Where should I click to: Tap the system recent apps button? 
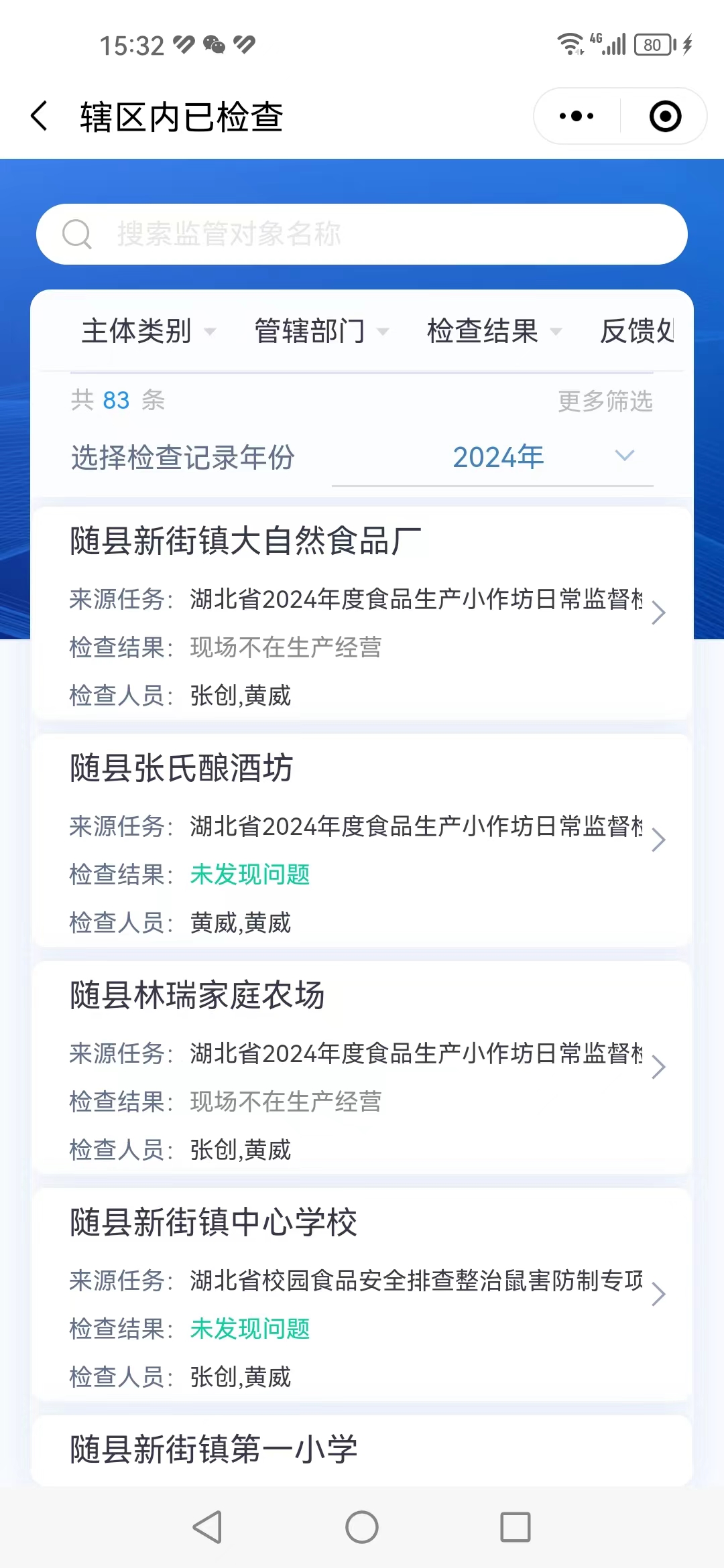(516, 1527)
